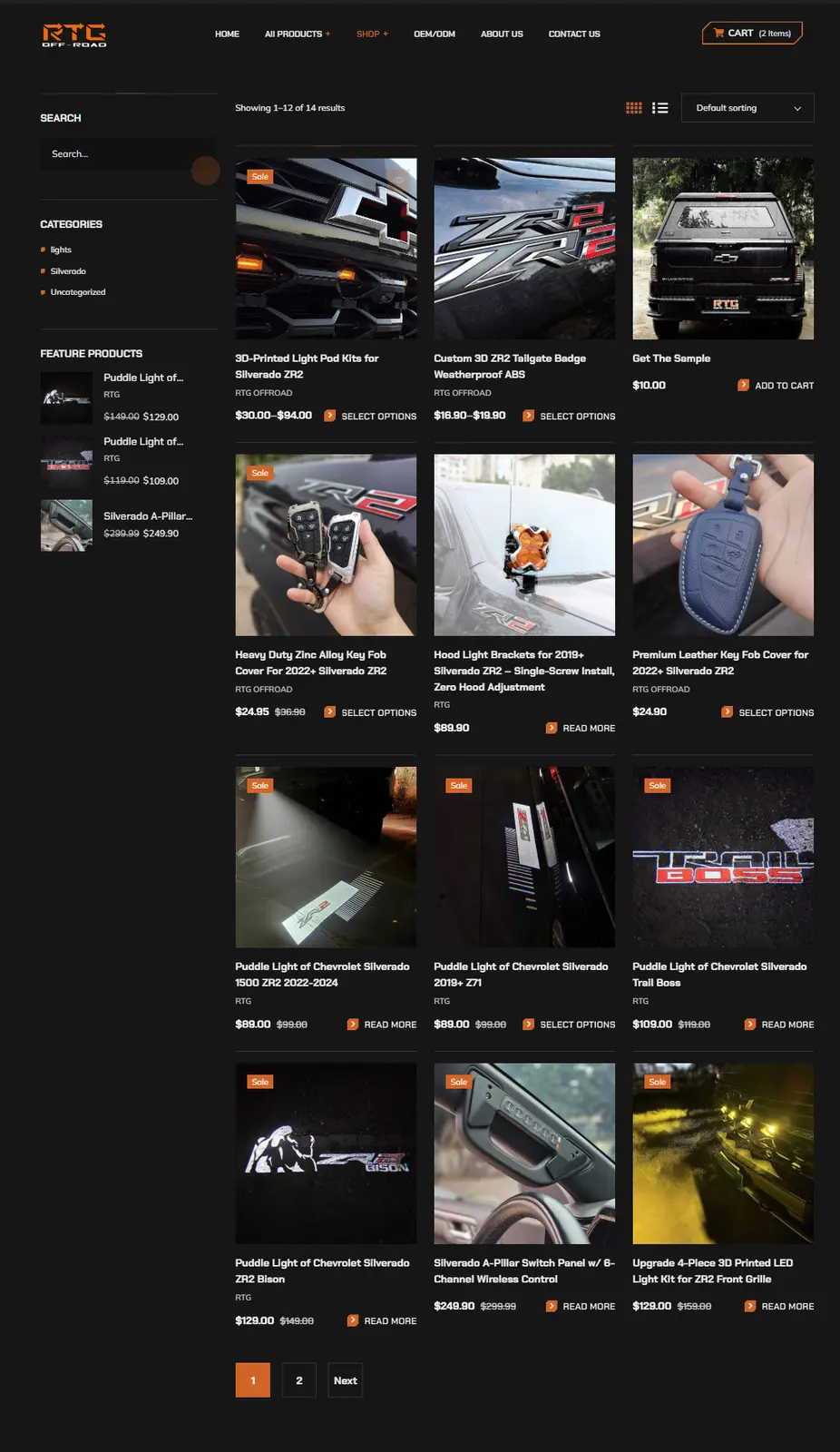Go to the Home page
Viewport: 840px width, 1452px height.
point(227,34)
